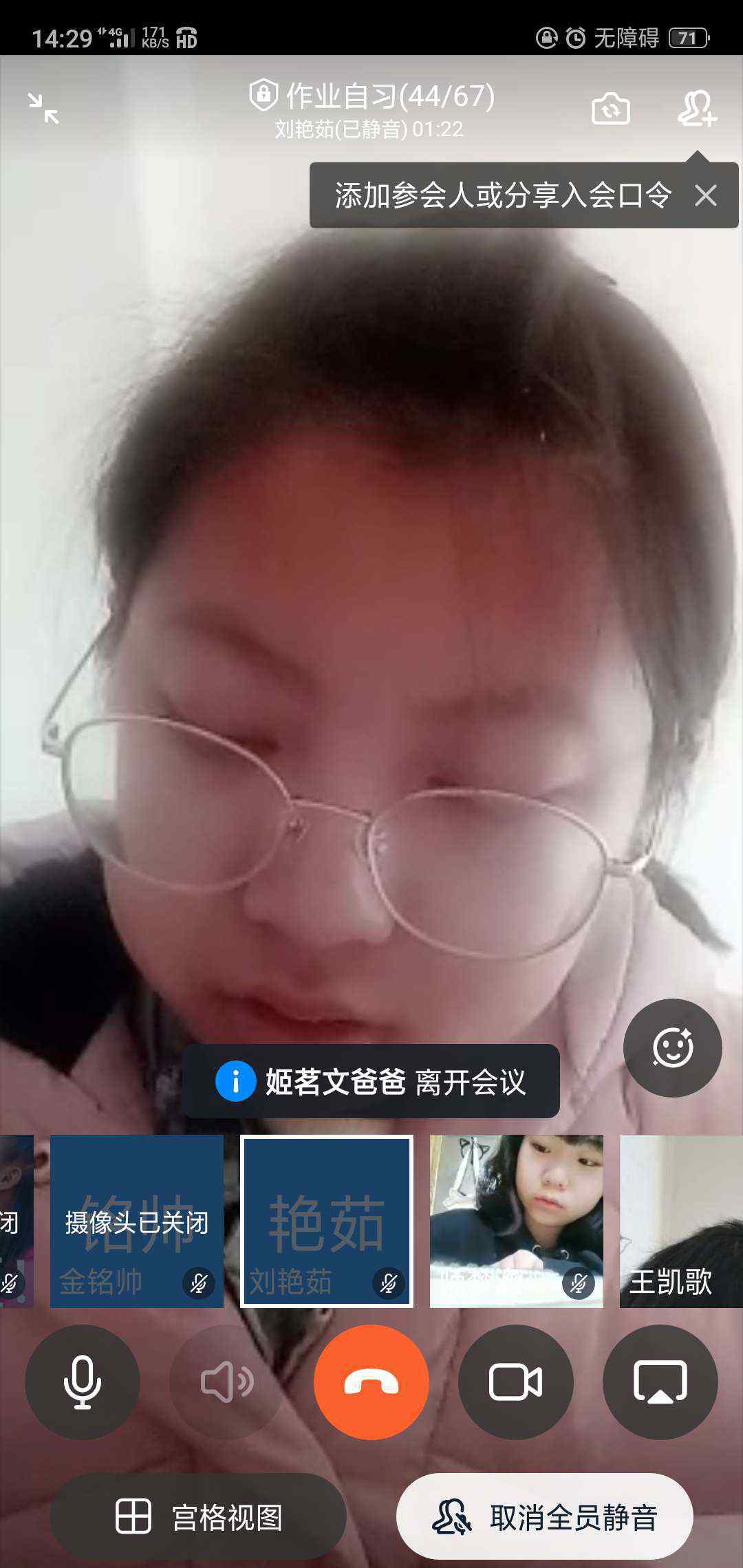Toggle the speaker output

point(227,1382)
